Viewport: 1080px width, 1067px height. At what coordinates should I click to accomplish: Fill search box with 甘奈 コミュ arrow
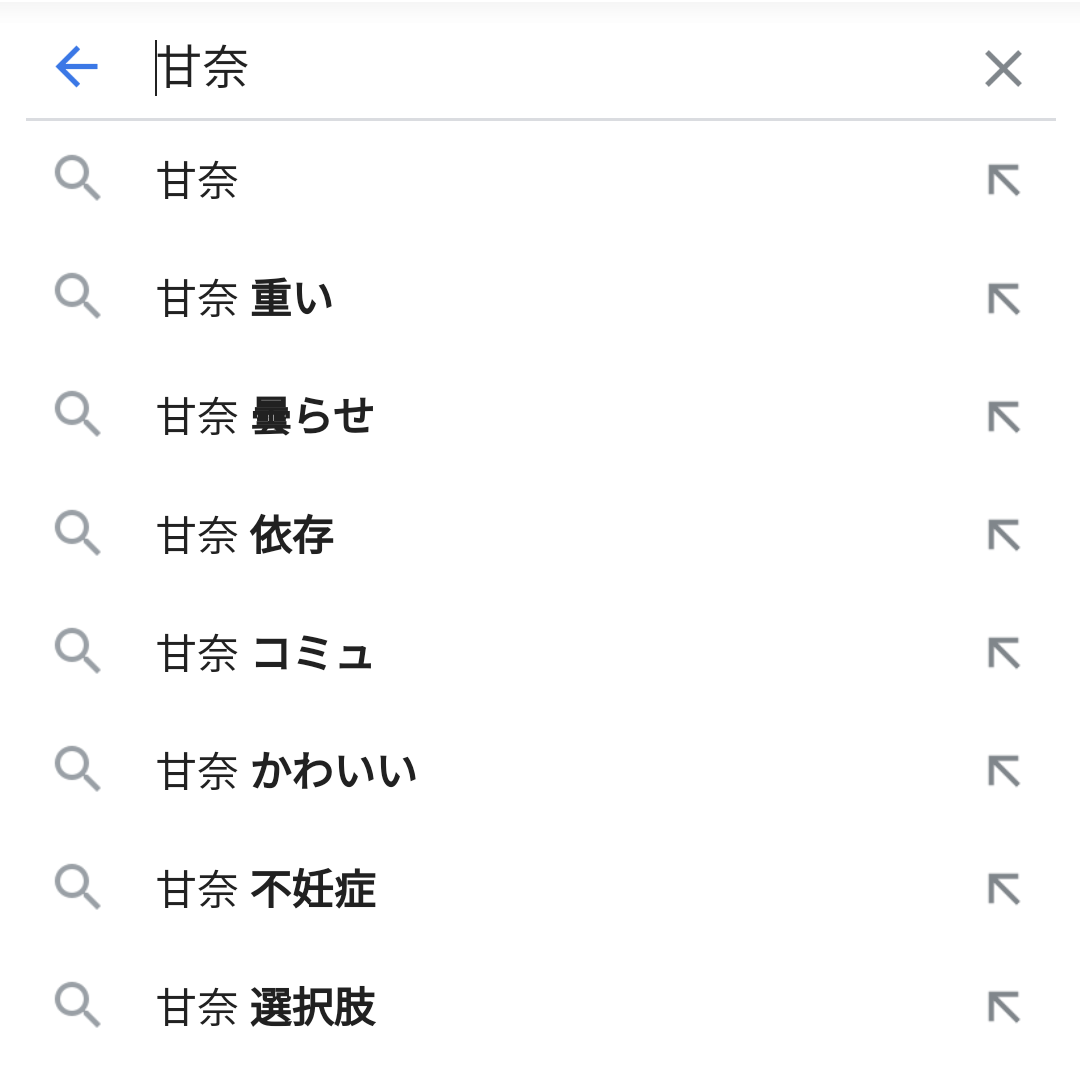coord(1003,654)
